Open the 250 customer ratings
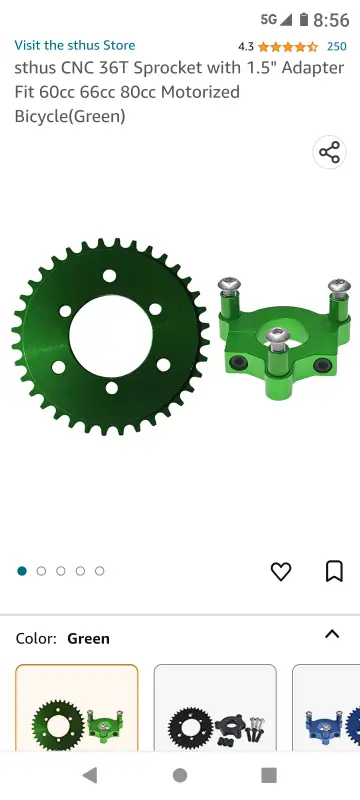Viewport: 360px width, 800px height. (337, 46)
